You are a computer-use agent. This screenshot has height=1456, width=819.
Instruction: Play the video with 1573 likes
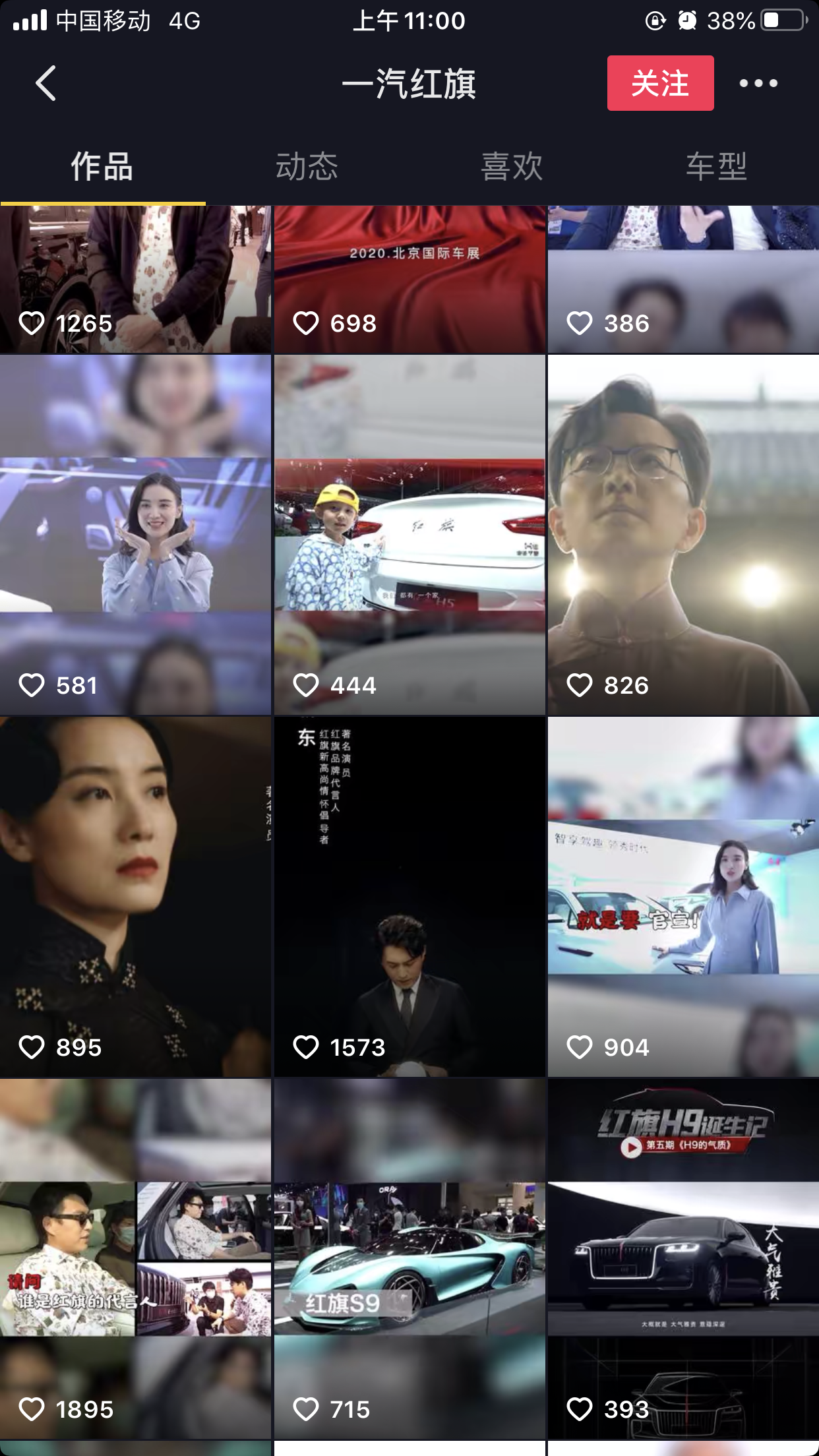coord(409,897)
